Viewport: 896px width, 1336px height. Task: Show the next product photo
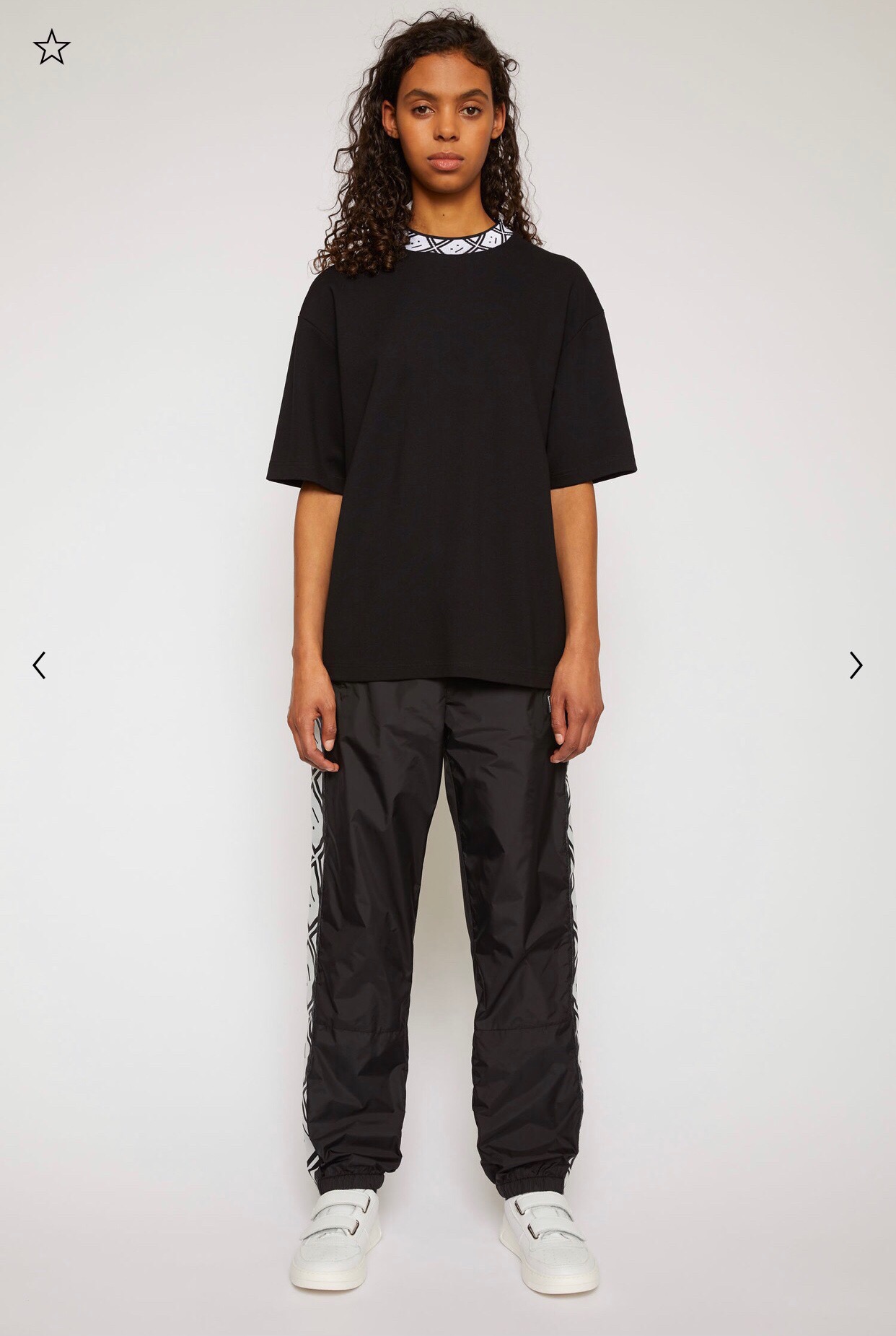856,665
